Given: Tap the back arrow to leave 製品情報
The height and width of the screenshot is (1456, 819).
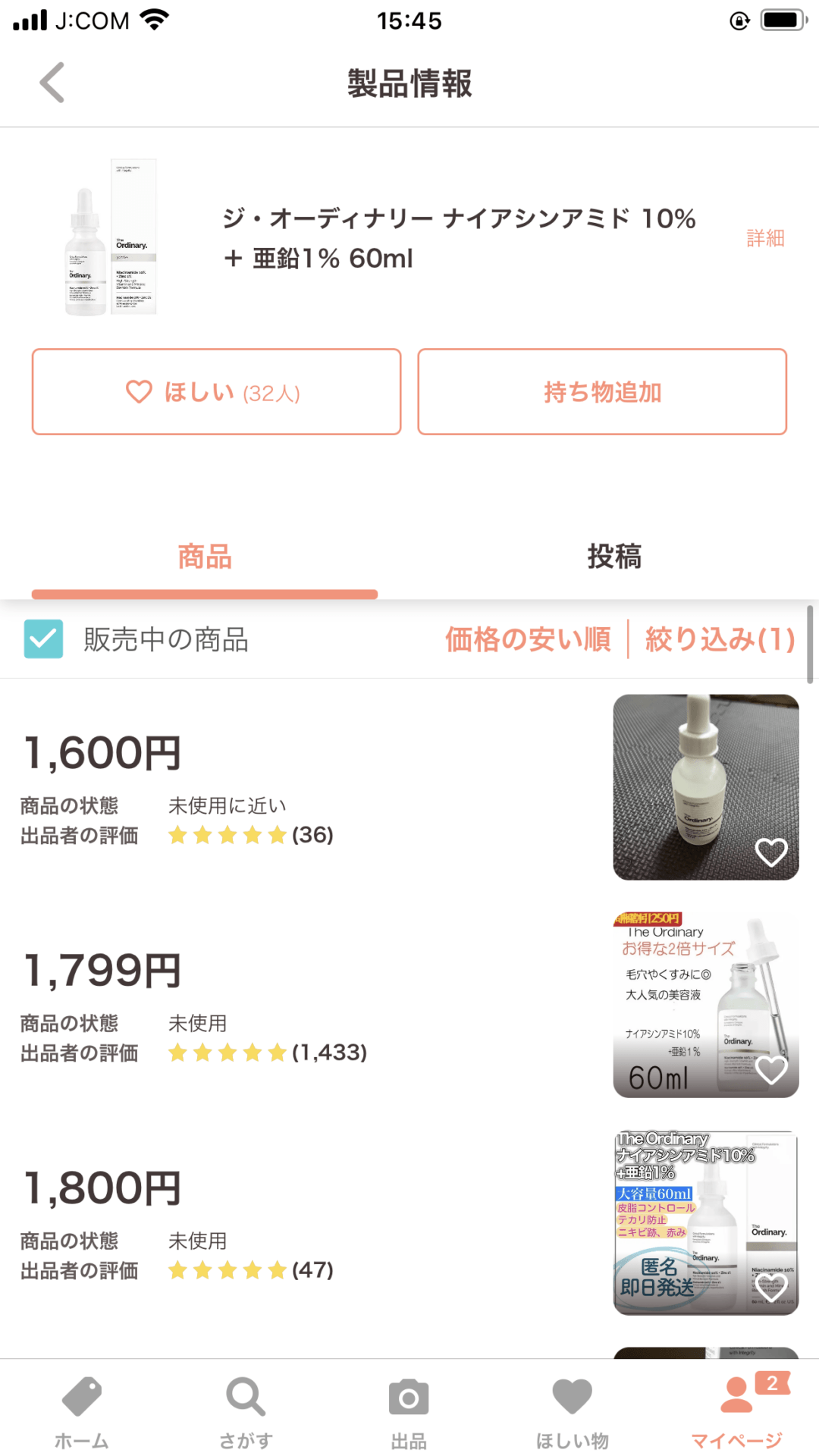Looking at the screenshot, I should point(51,82).
